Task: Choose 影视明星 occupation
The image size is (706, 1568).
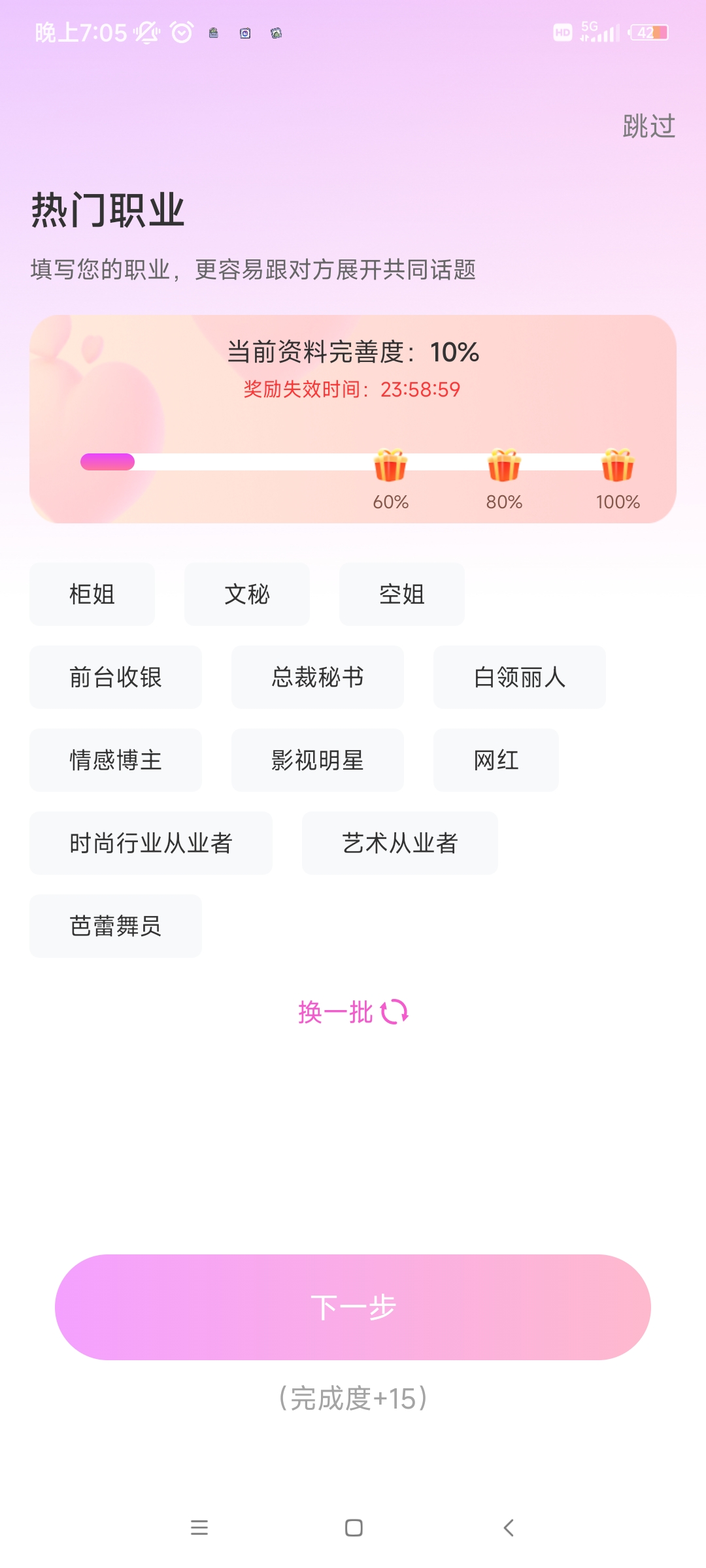Action: pyautogui.click(x=318, y=760)
